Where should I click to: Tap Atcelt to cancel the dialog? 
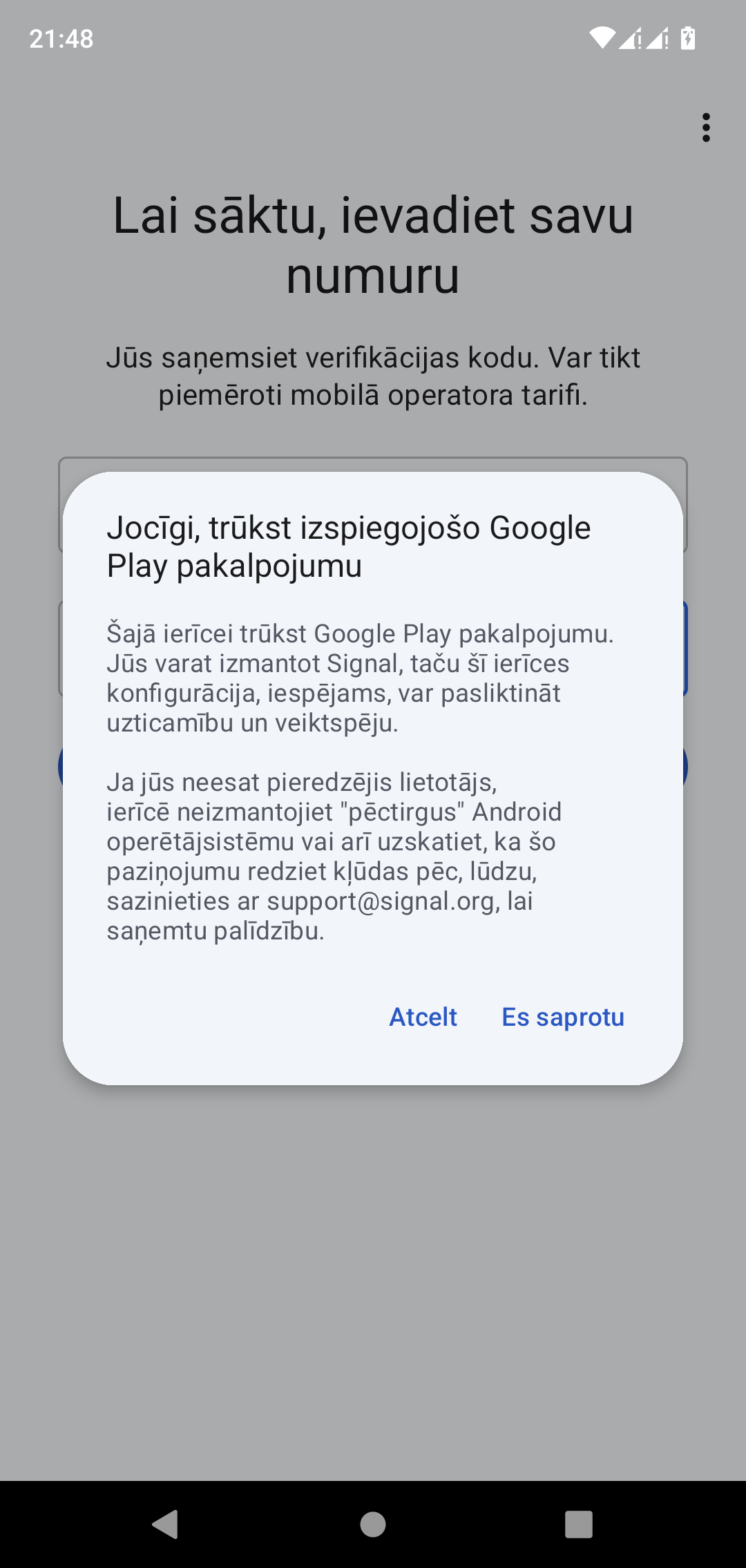click(x=423, y=1017)
